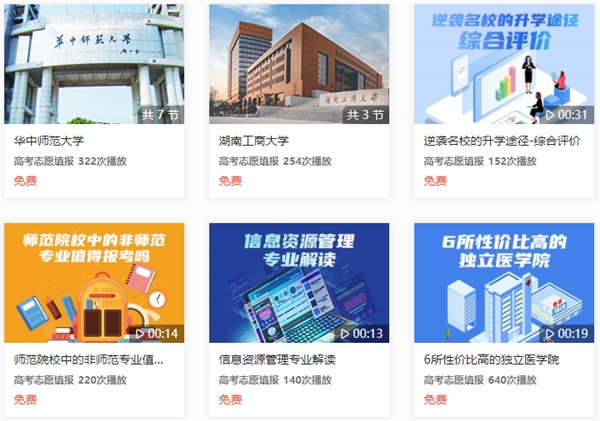Open the 湖南工商大学 course card

point(299,64)
